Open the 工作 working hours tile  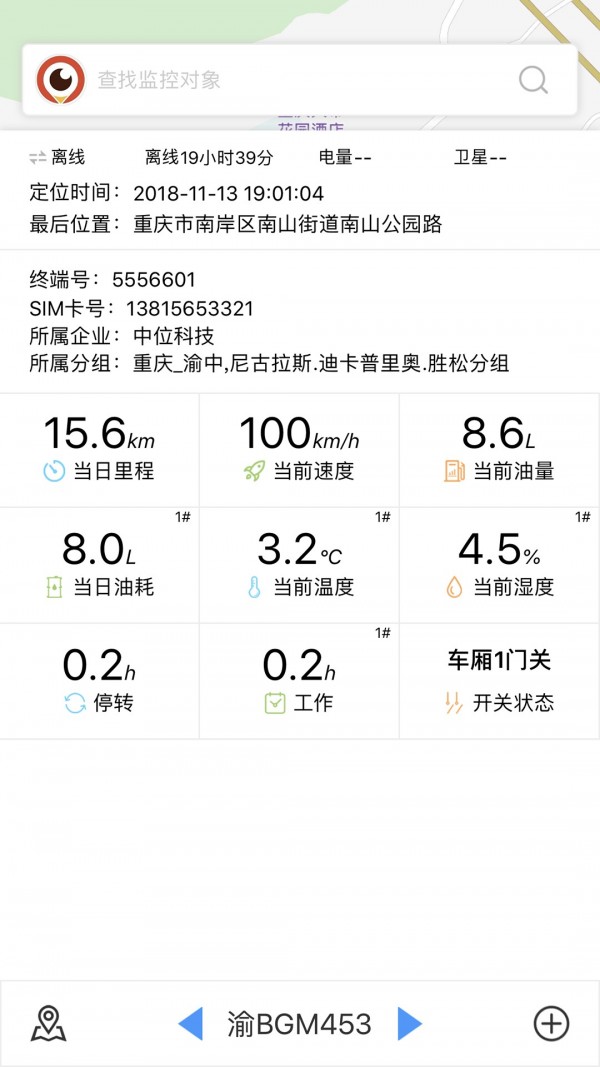(299, 681)
